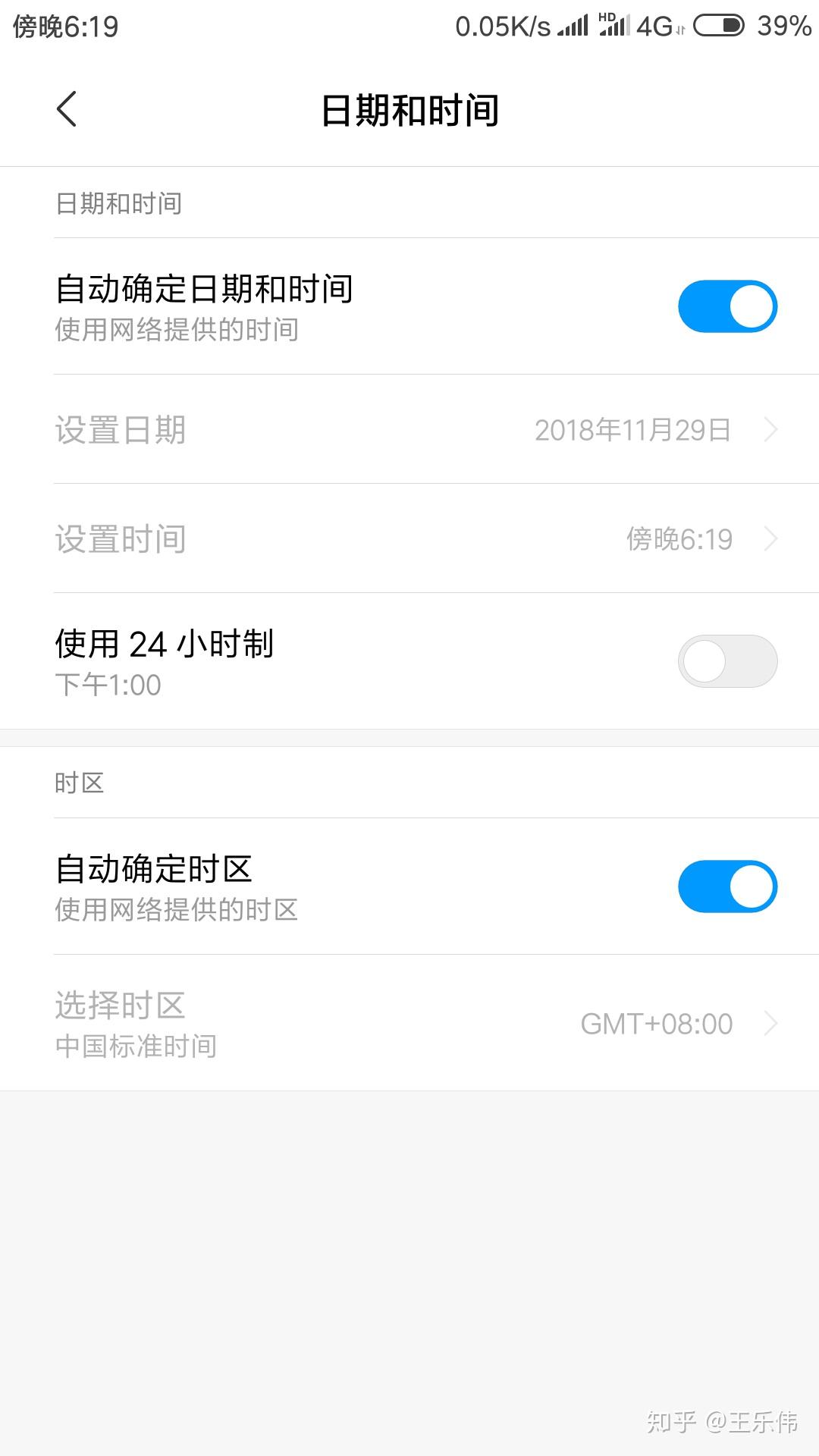Disable 自动确定时区 switch
Viewport: 819px width, 1456px height.
(x=726, y=886)
